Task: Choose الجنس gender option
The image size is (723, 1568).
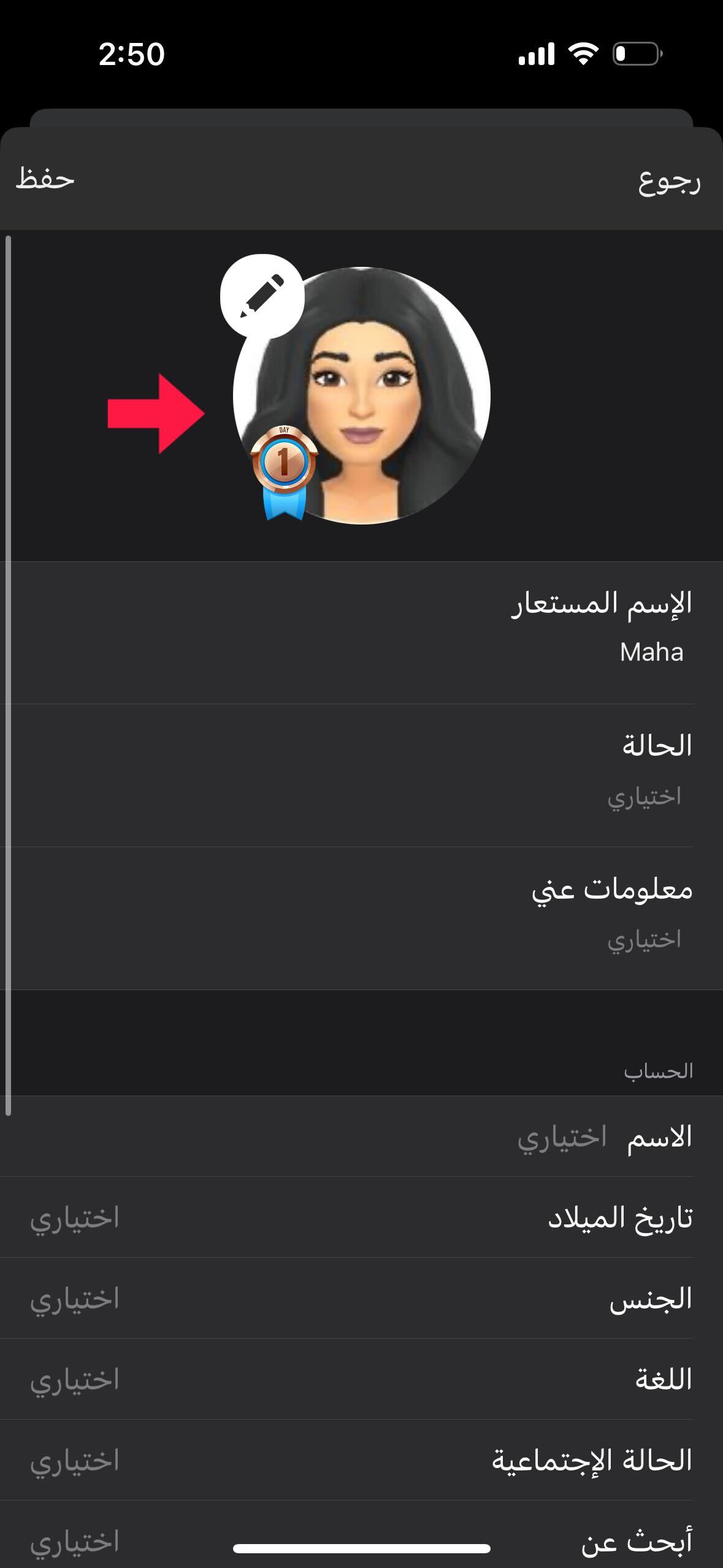Action: click(361, 1298)
